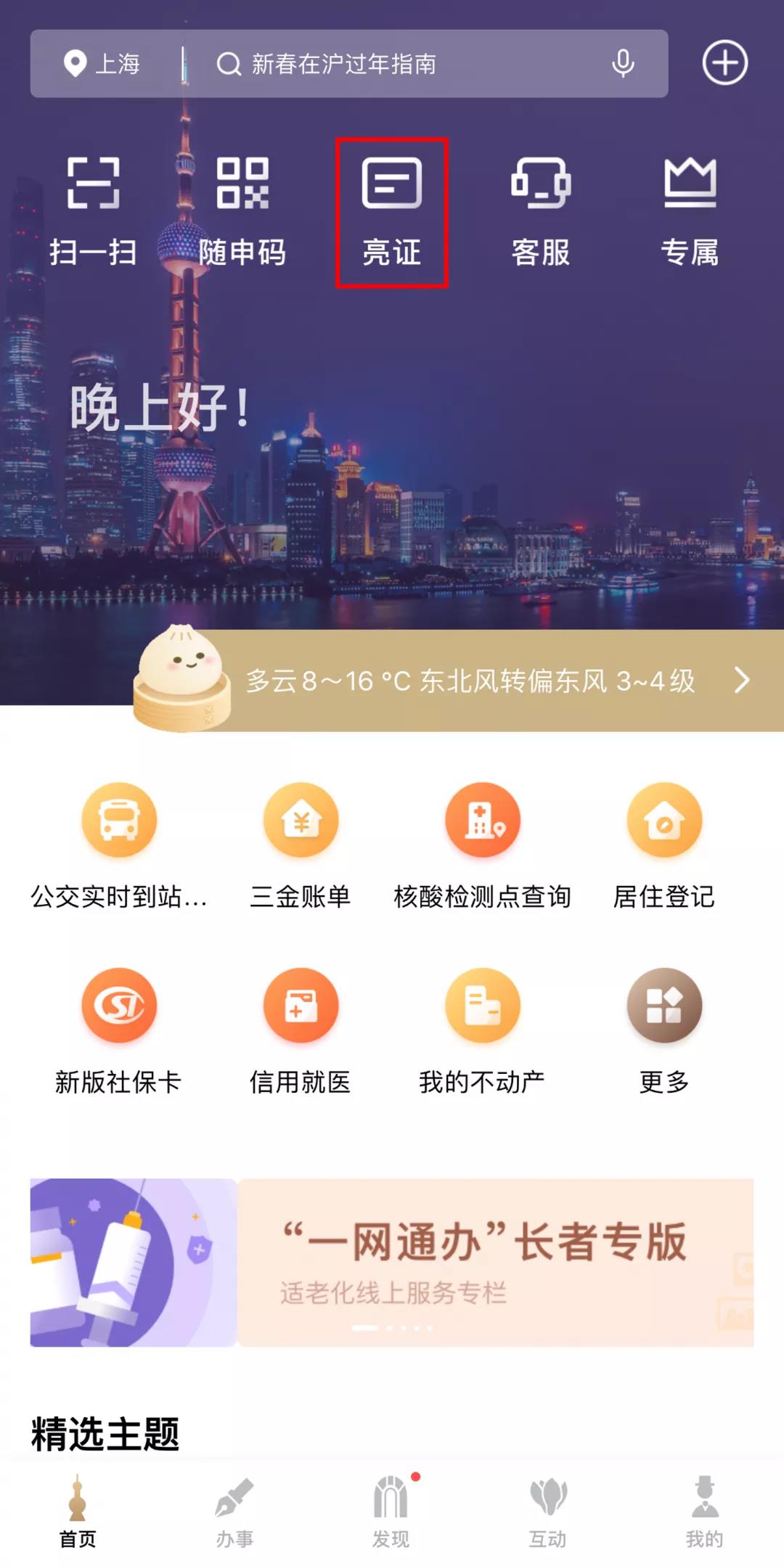Show the 随申码 health code

(x=242, y=210)
